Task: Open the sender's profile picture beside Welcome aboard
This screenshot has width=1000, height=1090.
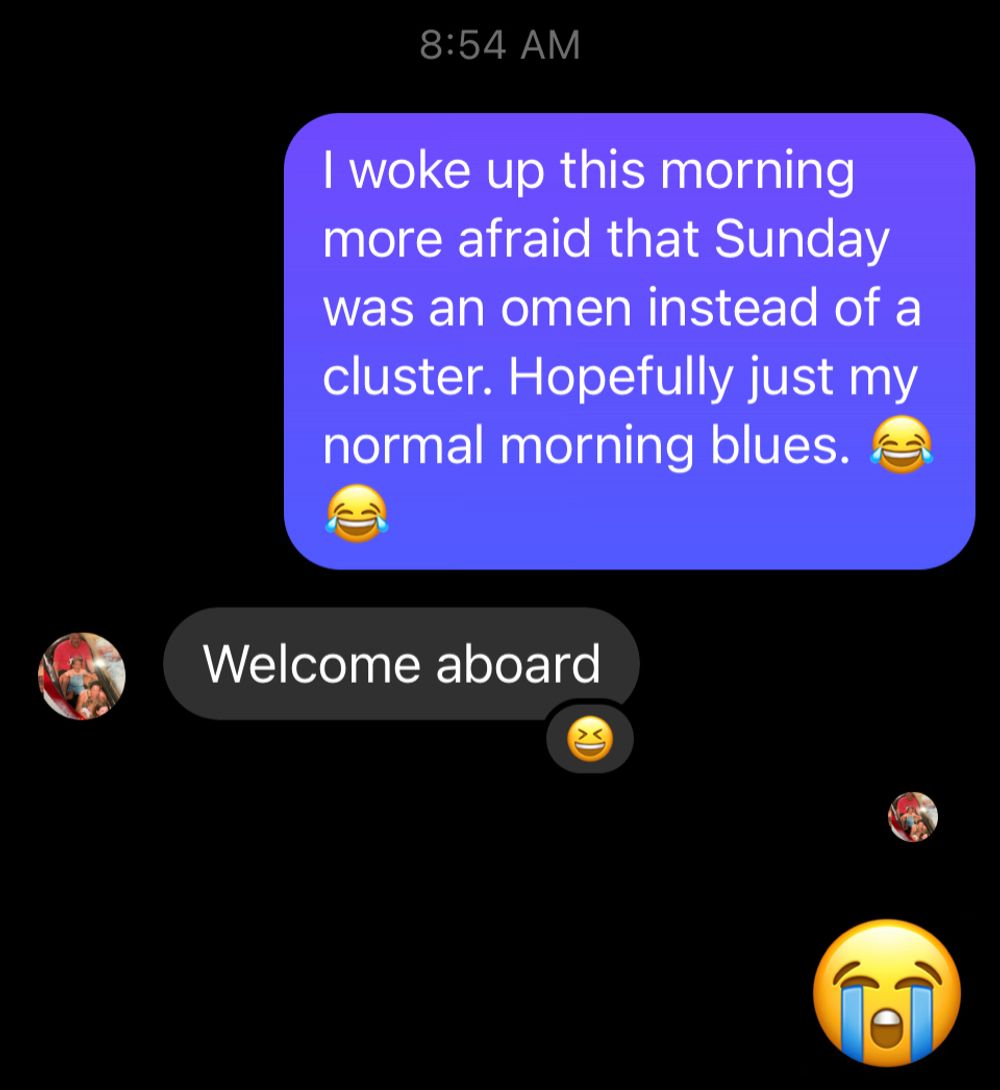Action: (x=81, y=675)
